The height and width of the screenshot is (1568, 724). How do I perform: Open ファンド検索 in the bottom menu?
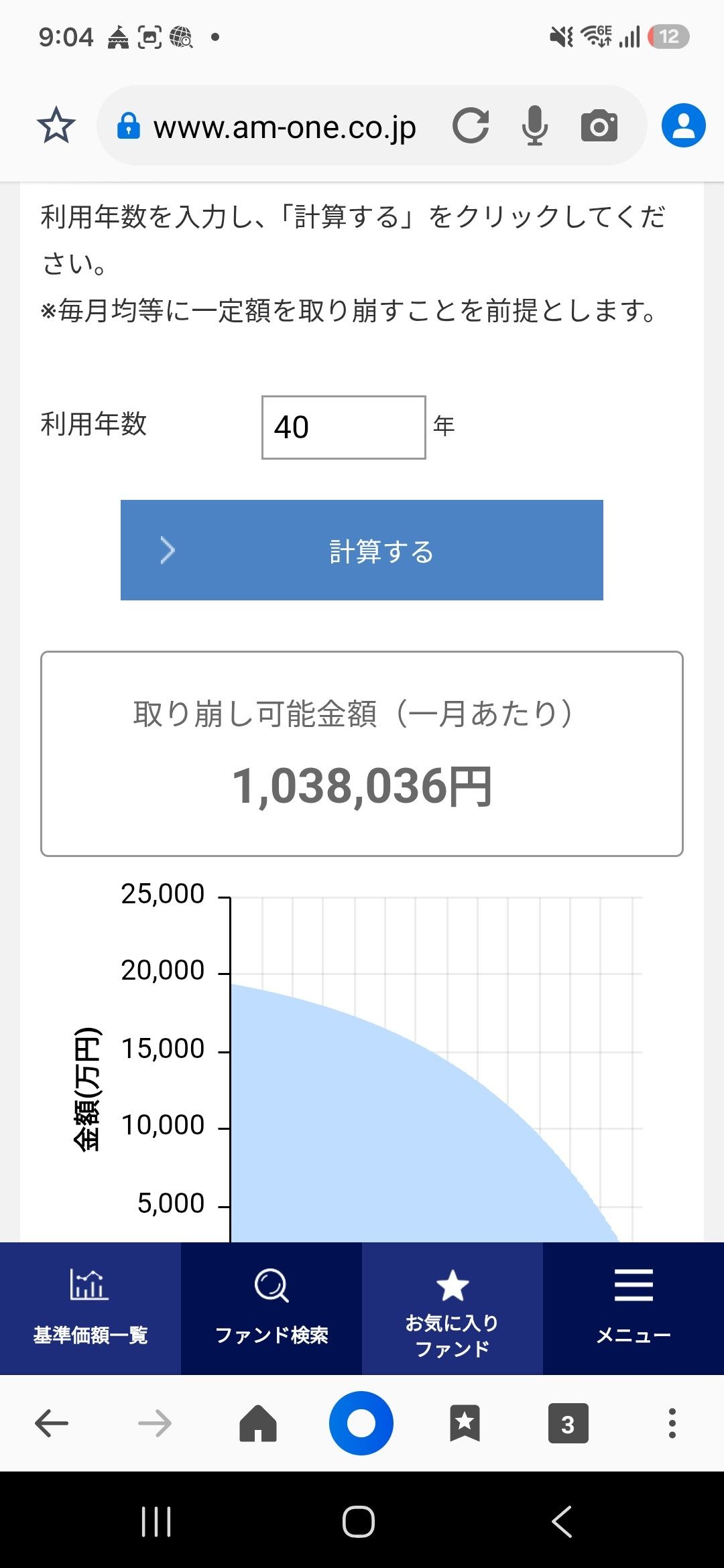point(271,1309)
